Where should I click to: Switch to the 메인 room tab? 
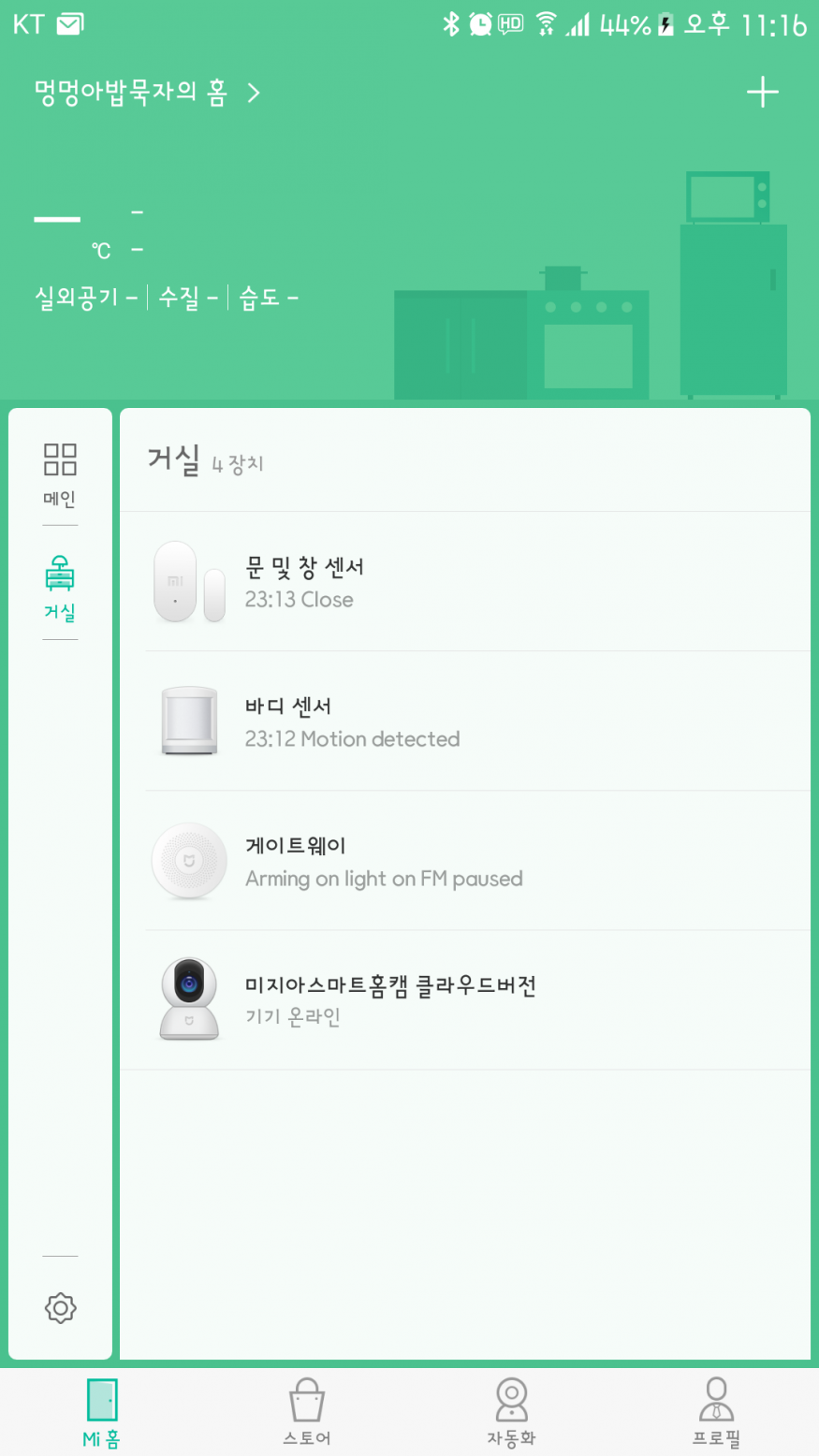tap(60, 475)
